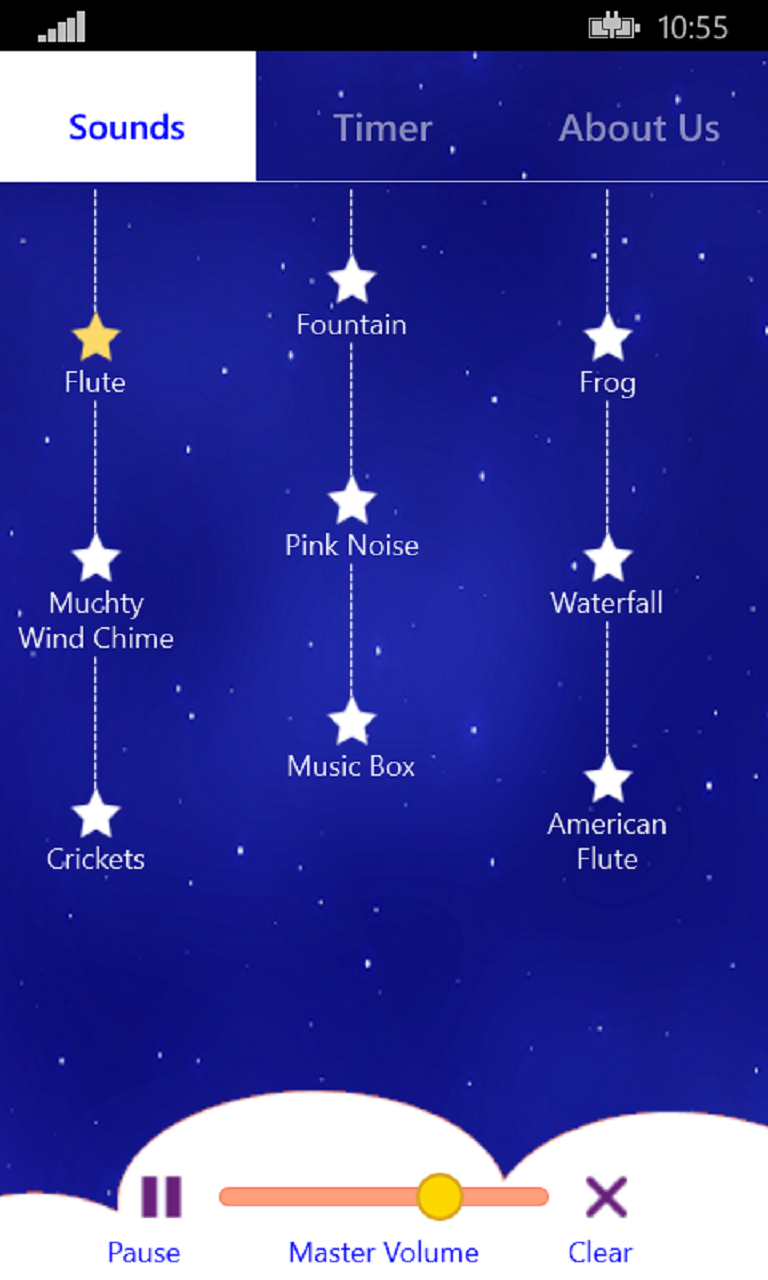The image size is (768, 1280).
Task: Turn on American Flute sound
Action: (607, 779)
